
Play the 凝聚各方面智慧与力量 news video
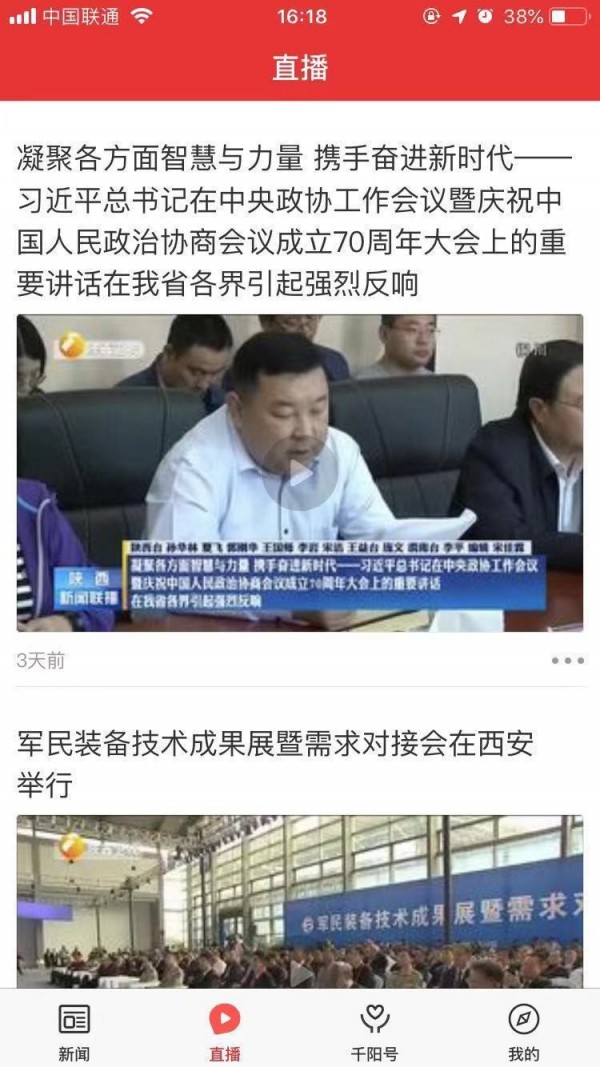pos(300,472)
